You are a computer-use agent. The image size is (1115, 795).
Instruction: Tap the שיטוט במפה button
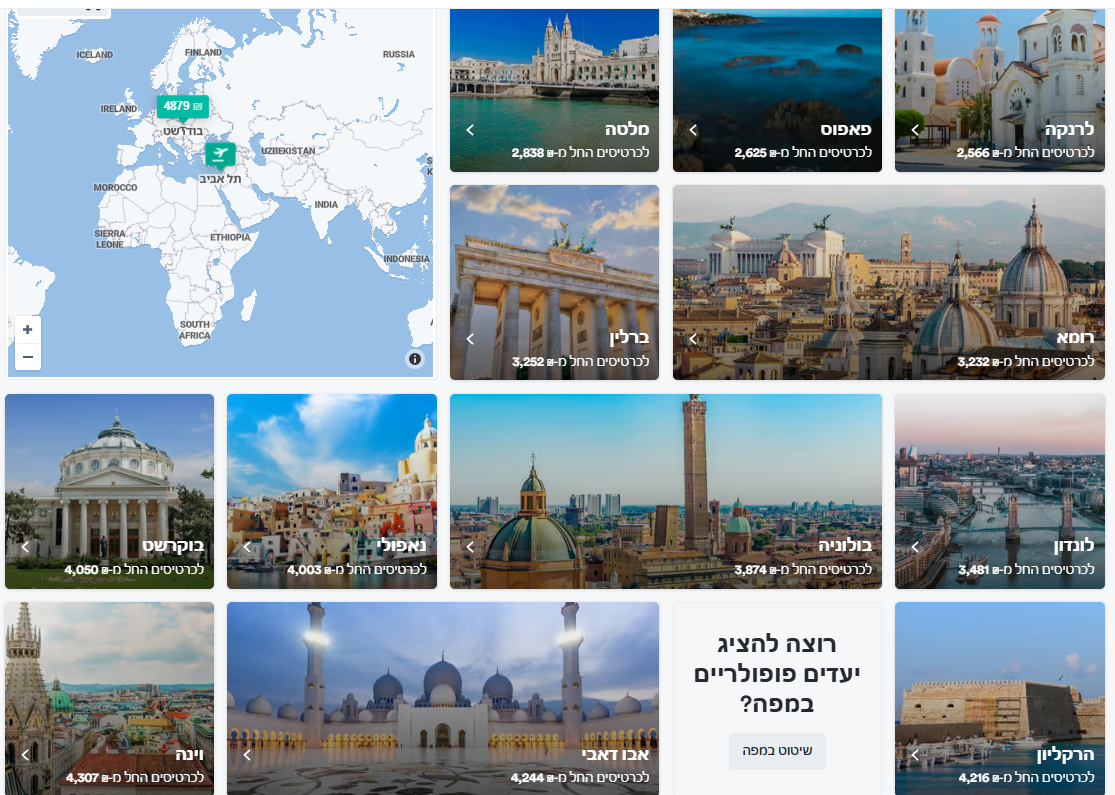click(x=777, y=751)
